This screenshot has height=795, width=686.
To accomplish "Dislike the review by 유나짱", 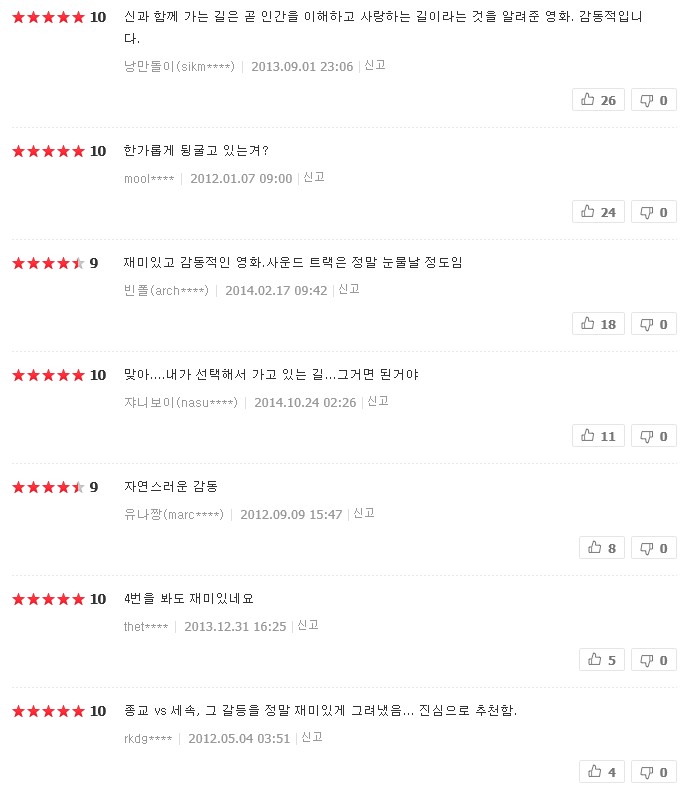I will (654, 548).
